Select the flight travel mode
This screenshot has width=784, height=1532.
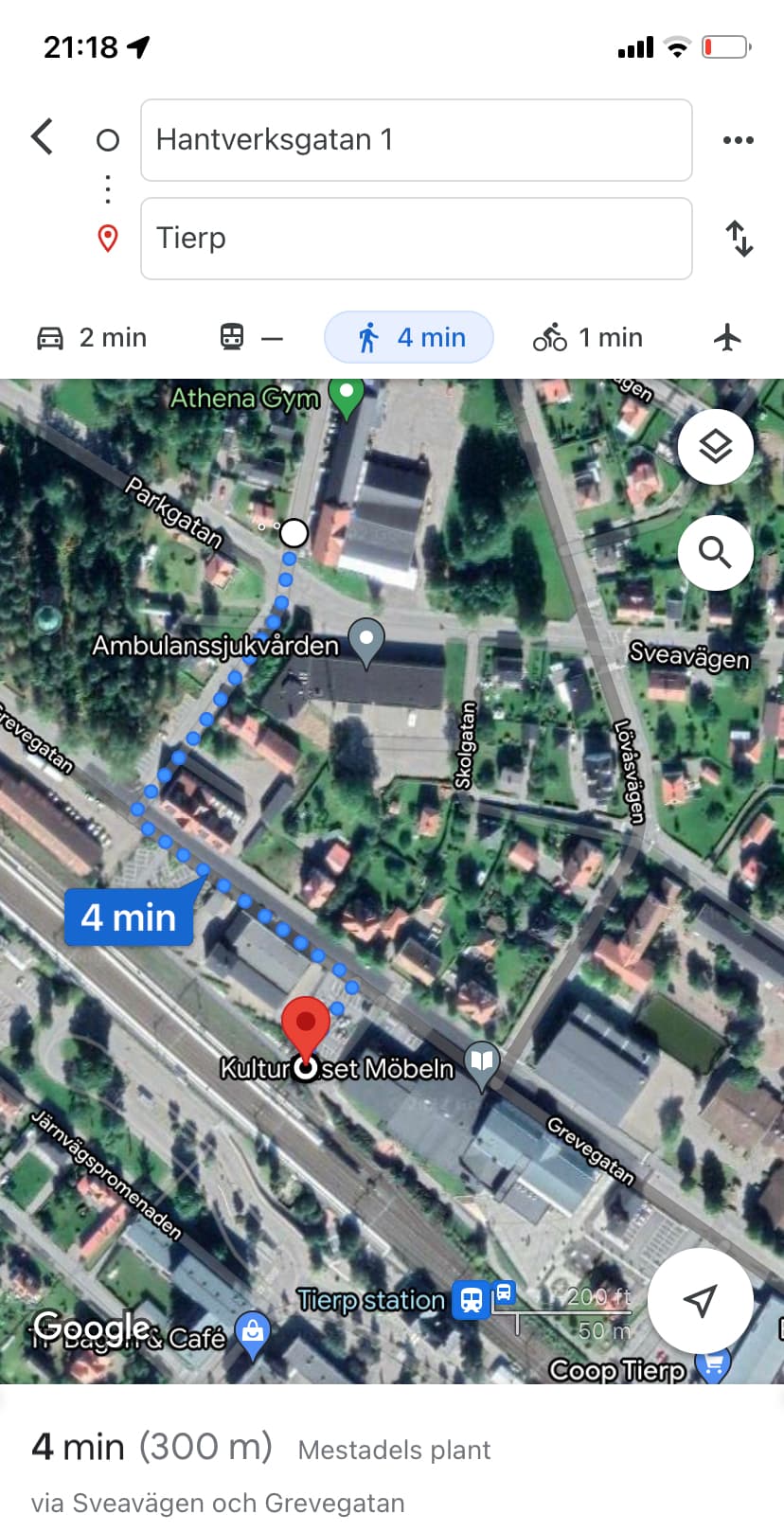click(727, 337)
